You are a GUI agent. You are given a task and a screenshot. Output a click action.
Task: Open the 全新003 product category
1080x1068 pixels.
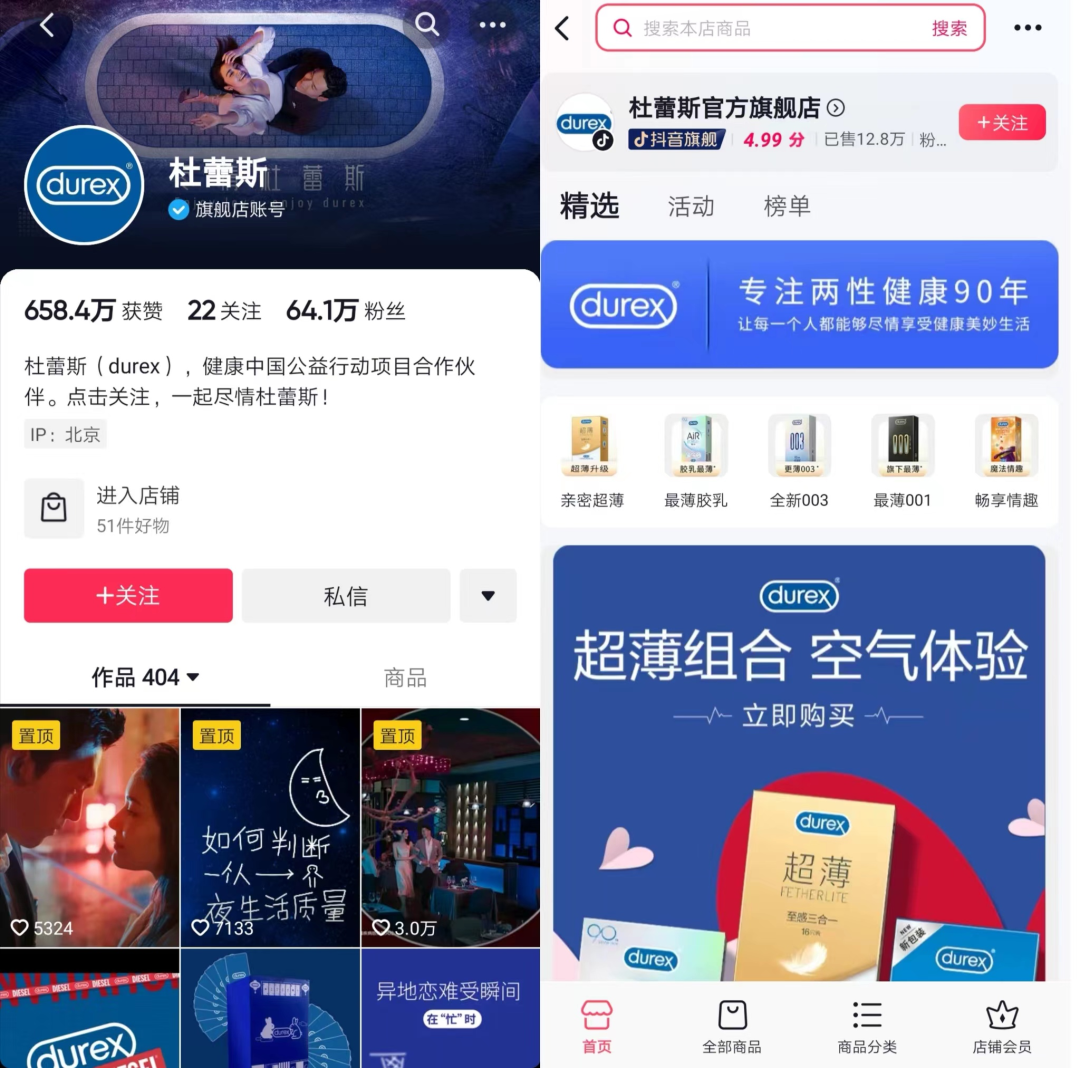tap(799, 460)
